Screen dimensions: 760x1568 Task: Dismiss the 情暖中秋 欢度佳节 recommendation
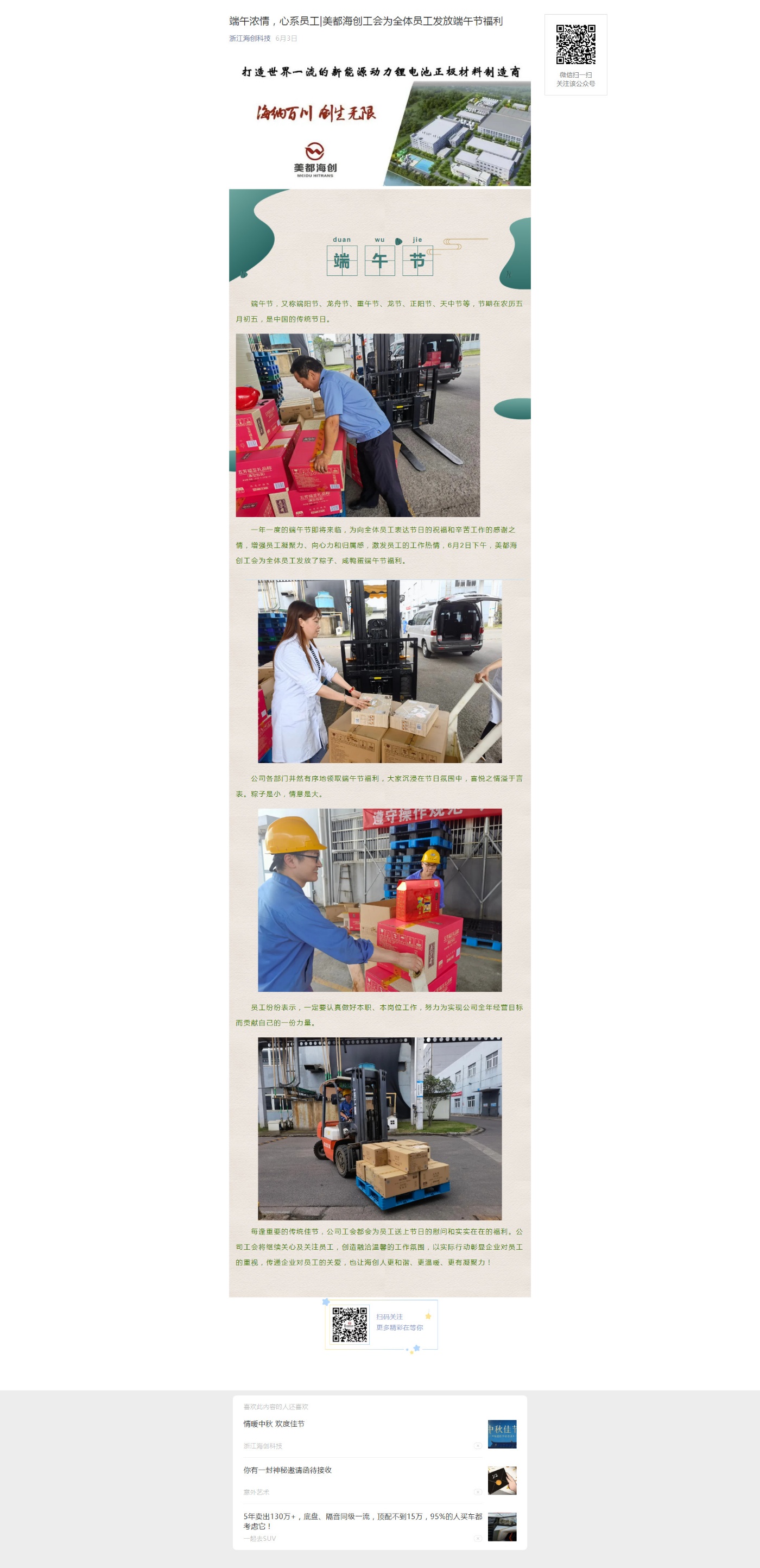(478, 1446)
